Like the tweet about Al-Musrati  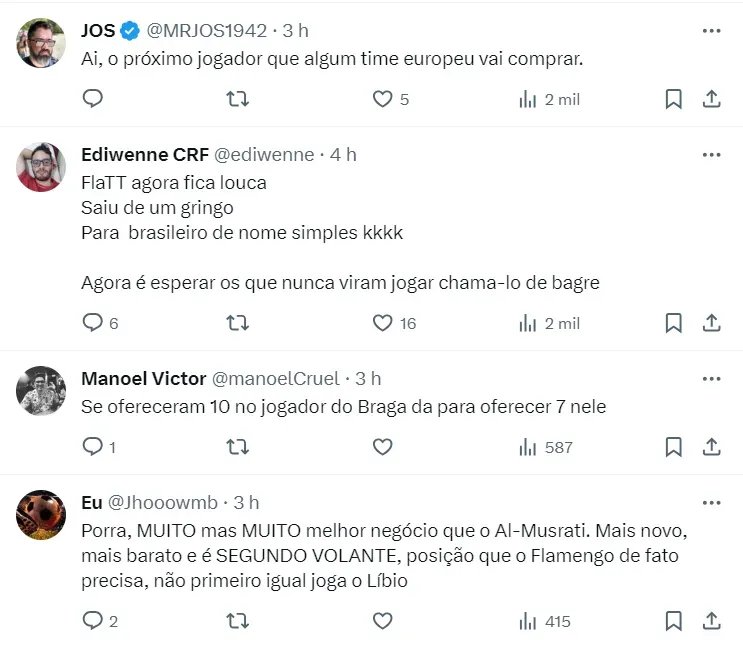coord(382,621)
